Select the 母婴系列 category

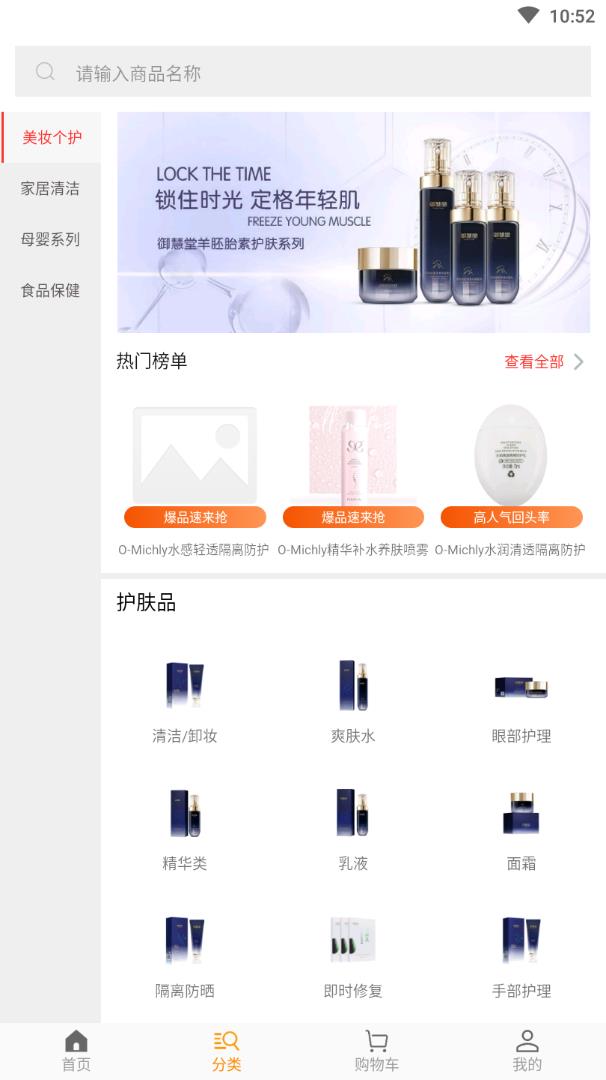click(x=50, y=239)
